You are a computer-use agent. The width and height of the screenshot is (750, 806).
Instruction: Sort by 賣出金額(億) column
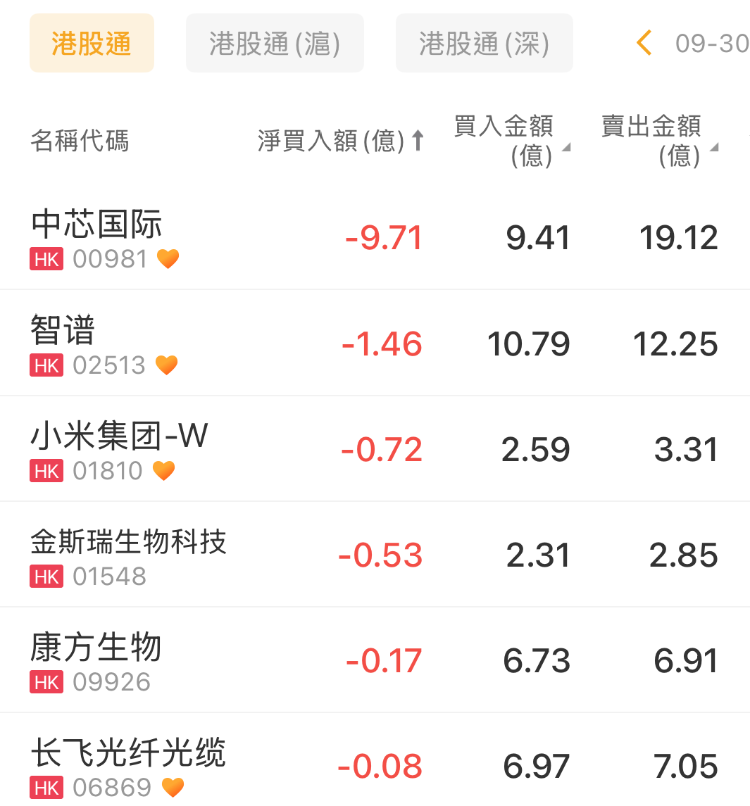660,141
